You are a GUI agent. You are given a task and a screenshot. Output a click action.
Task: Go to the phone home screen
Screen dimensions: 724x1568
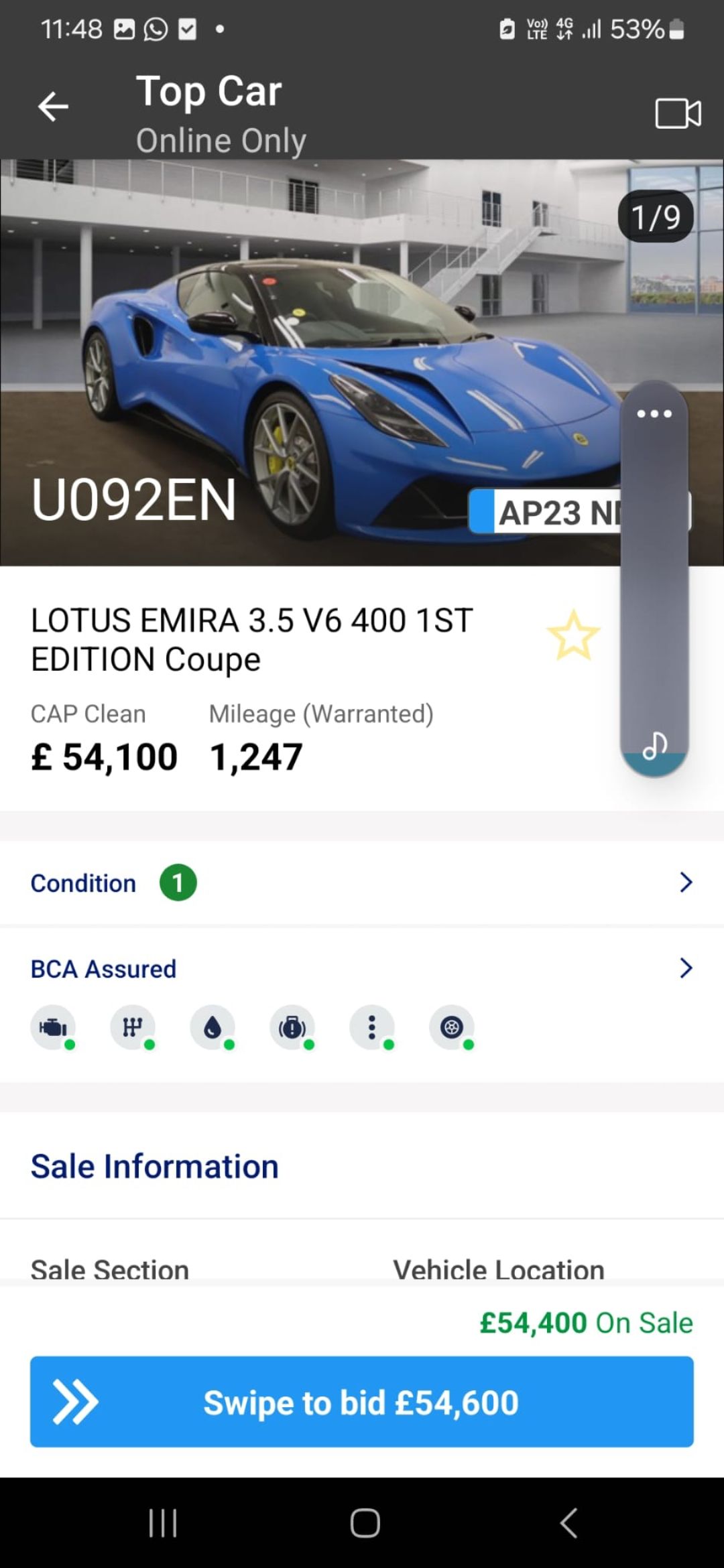coord(365,1523)
